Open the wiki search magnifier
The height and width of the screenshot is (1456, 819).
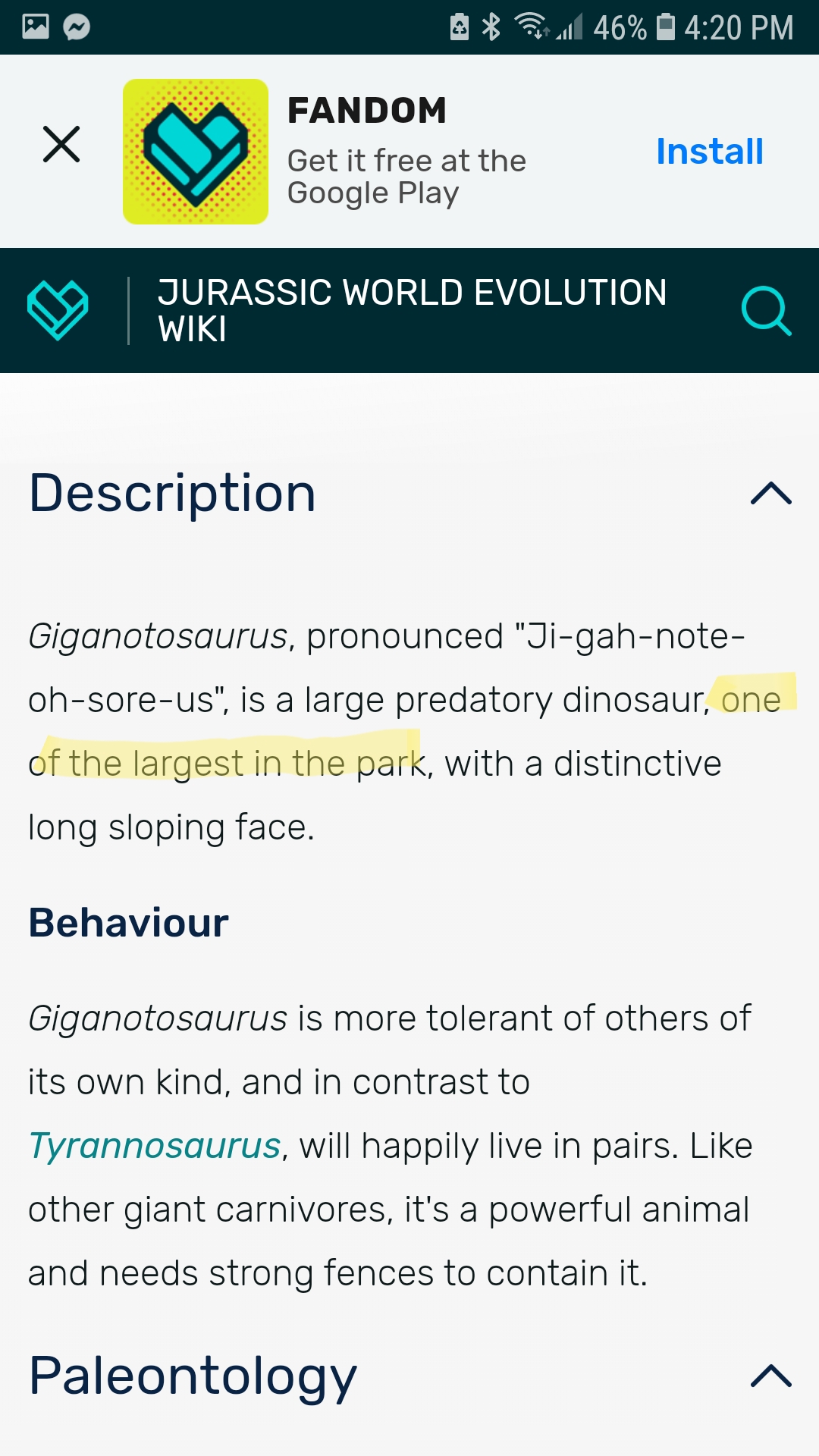point(766,311)
